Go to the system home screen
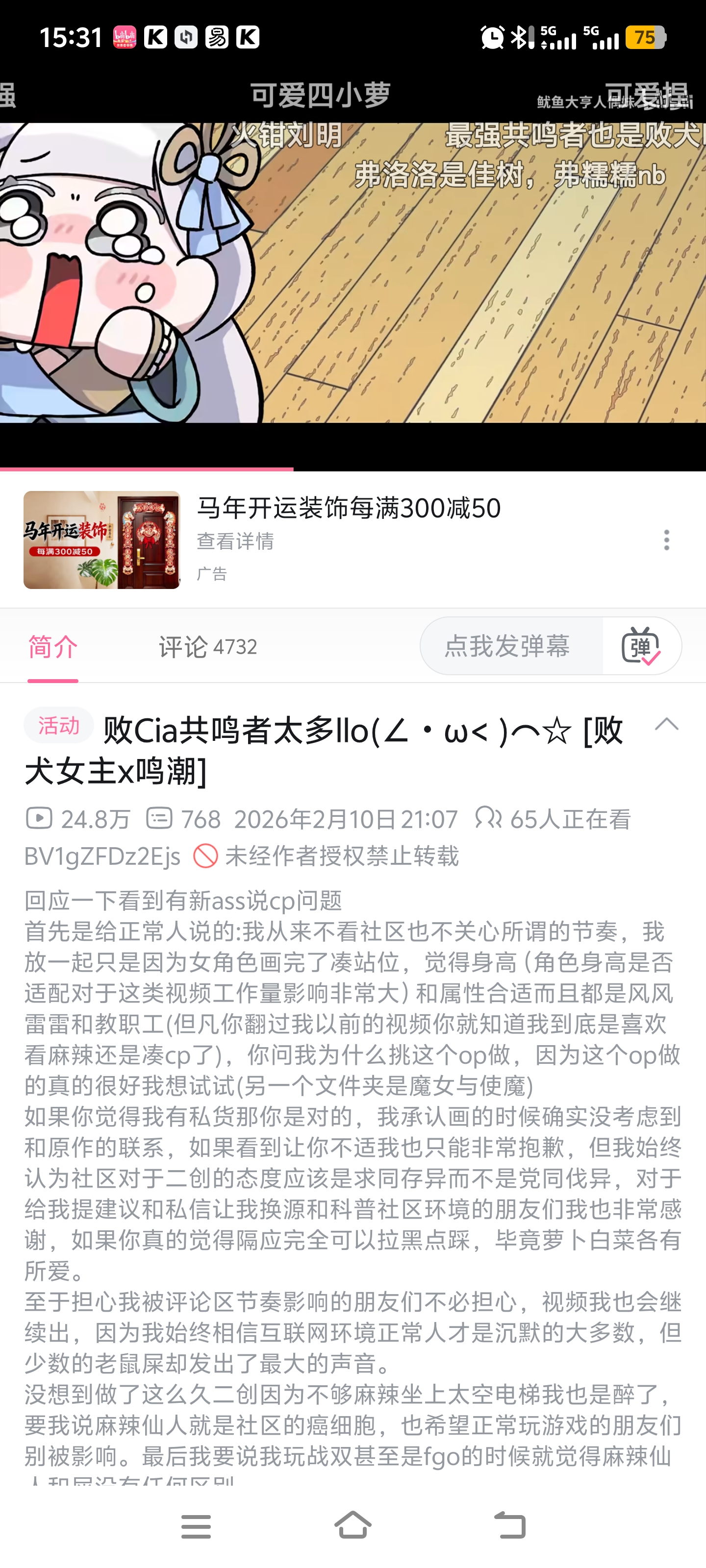The image size is (706, 1568). (353, 1525)
